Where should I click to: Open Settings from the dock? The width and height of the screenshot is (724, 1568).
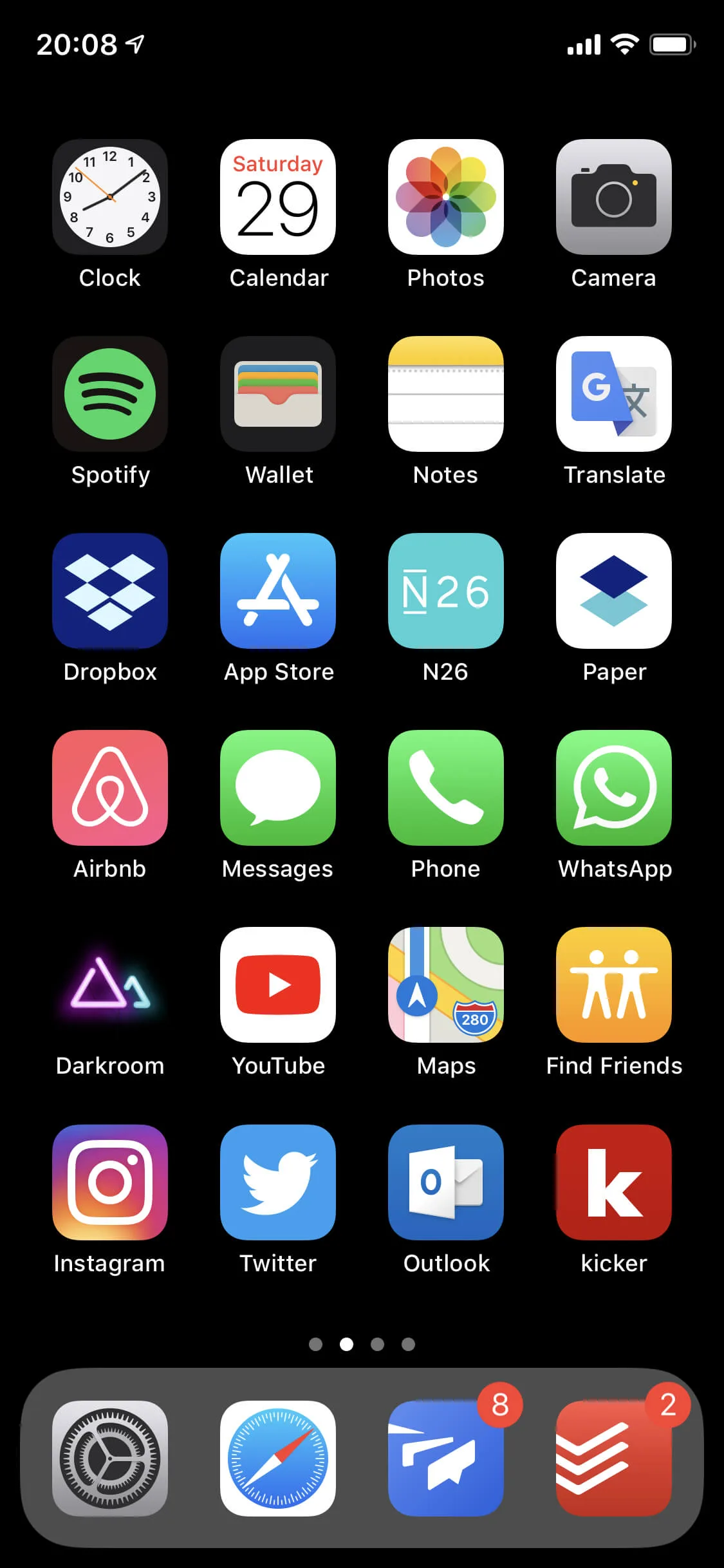[x=110, y=1459]
